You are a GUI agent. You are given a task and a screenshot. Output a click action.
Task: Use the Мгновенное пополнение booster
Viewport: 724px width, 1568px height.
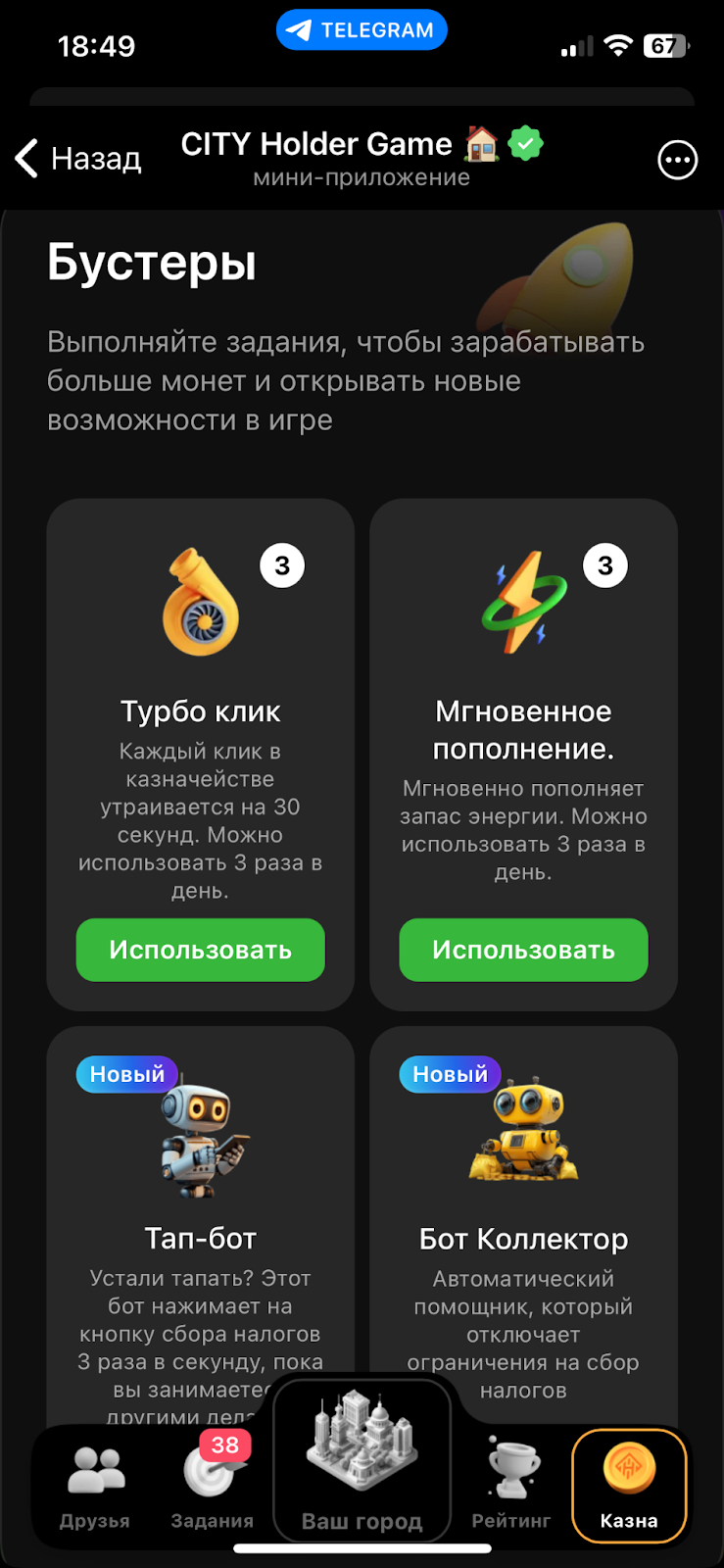[x=523, y=950]
